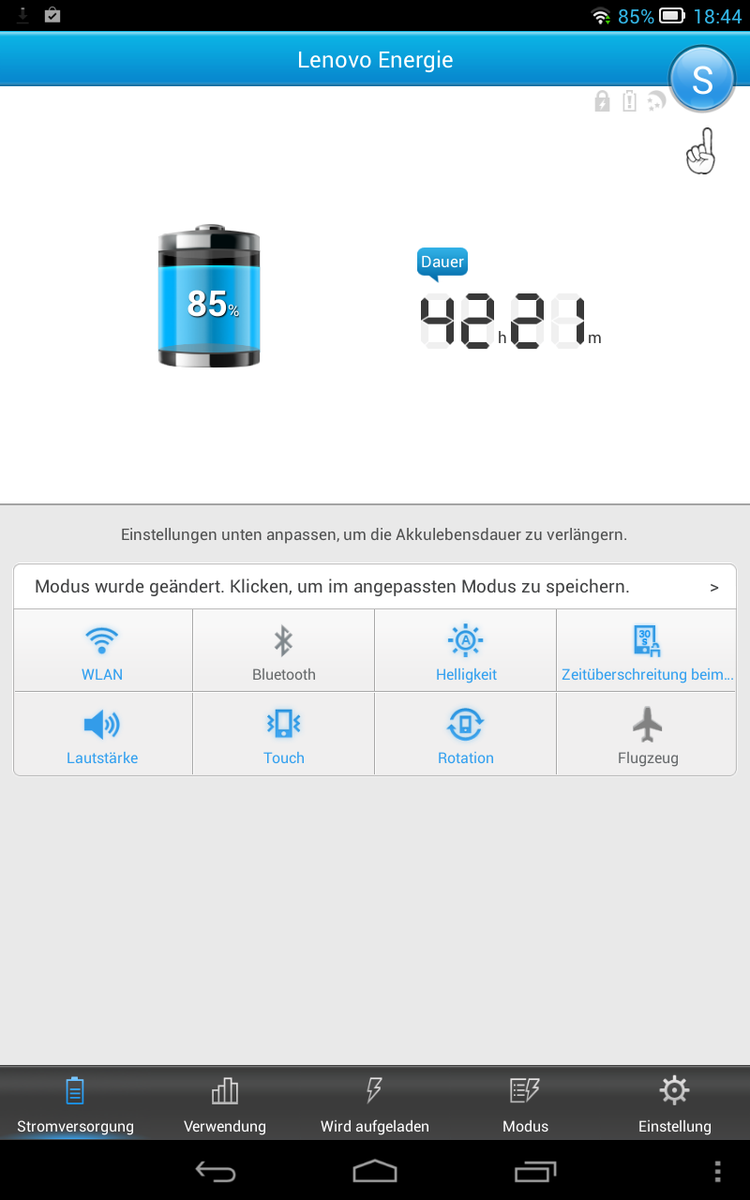Change the Zeitüberschreitung screen timeout

tap(647, 651)
